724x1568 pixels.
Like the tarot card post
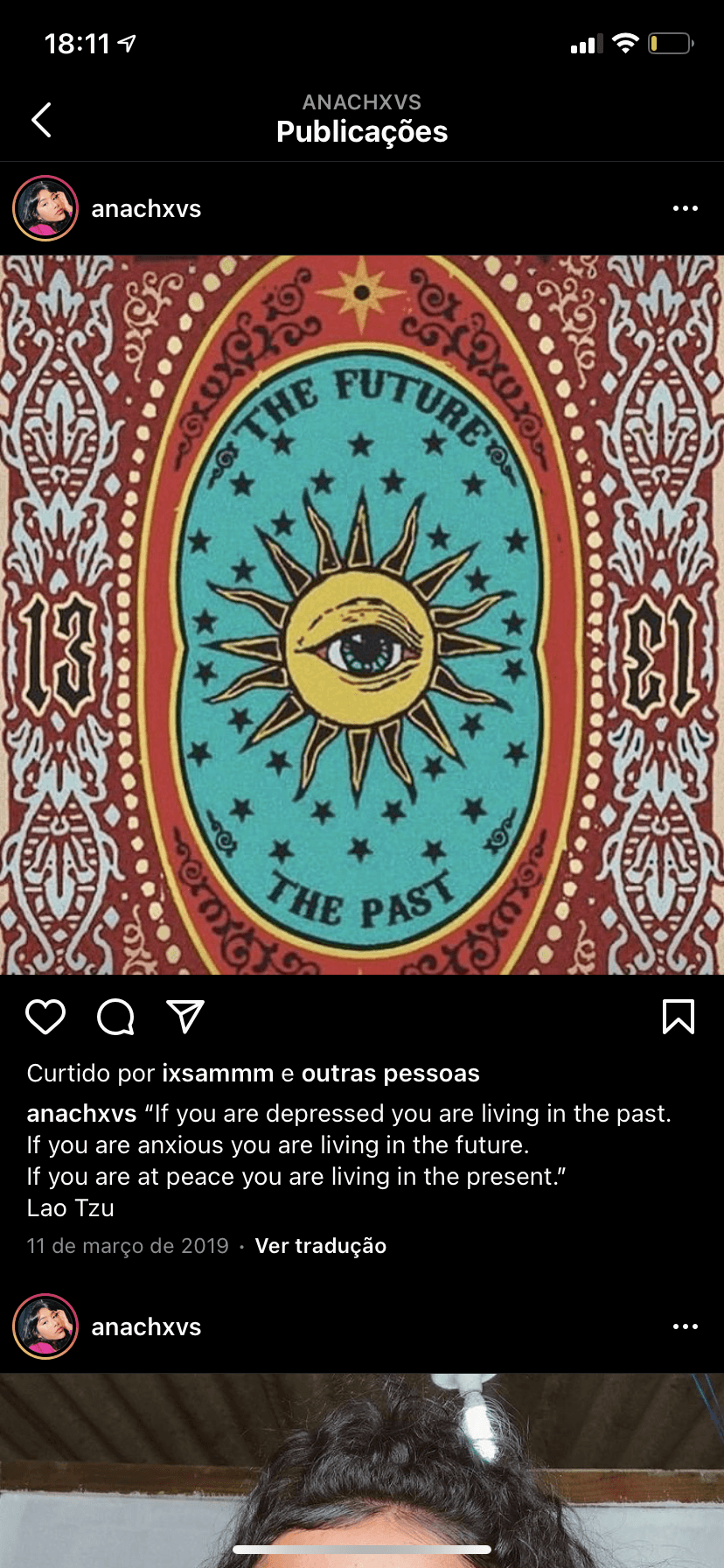click(45, 1017)
